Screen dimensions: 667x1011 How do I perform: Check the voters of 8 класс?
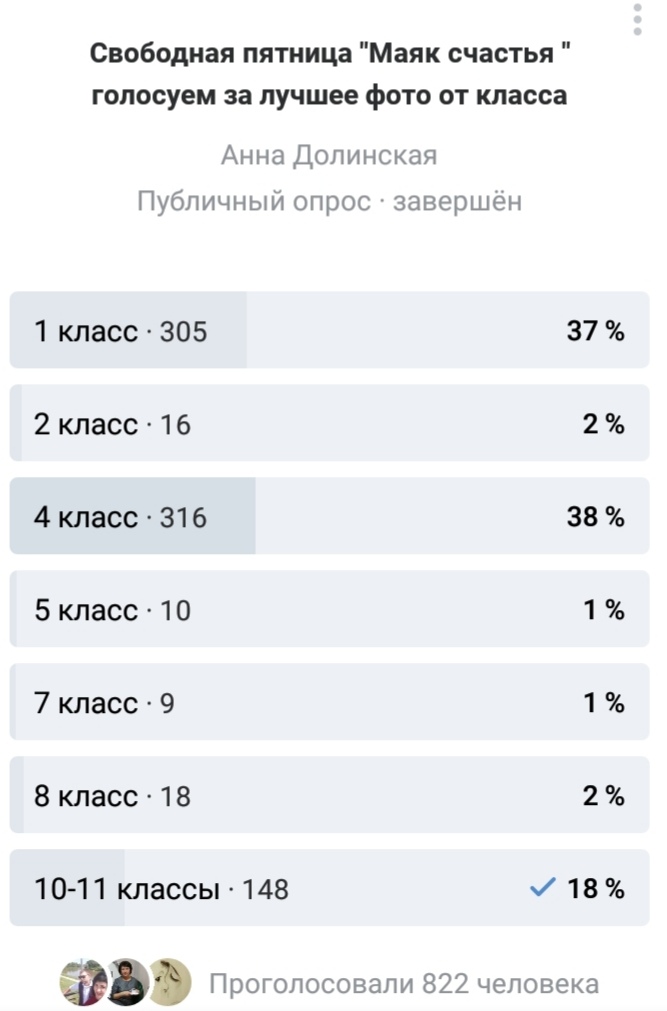[x=329, y=796]
